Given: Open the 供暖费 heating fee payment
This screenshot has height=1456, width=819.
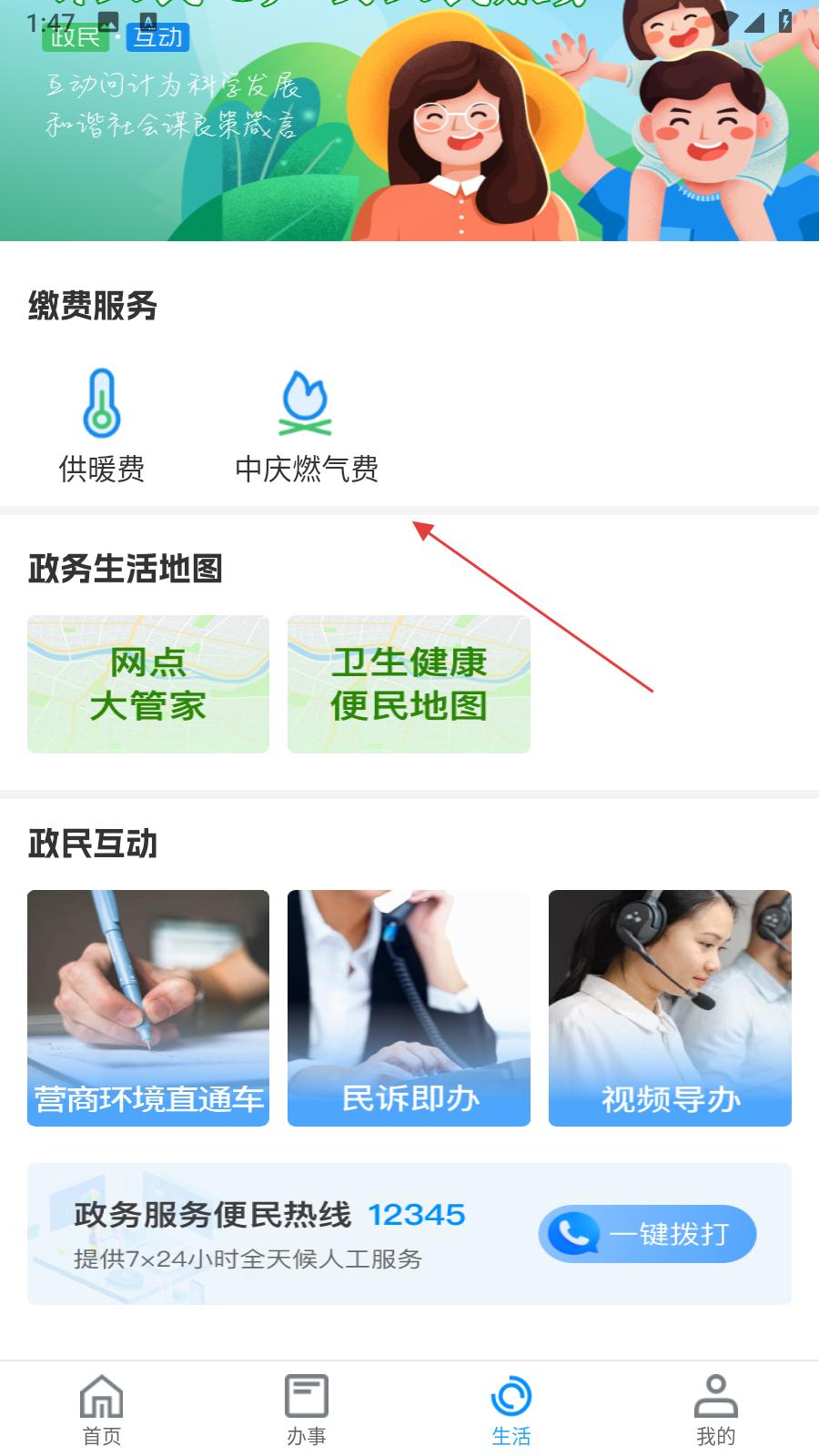Looking at the screenshot, I should [102, 424].
